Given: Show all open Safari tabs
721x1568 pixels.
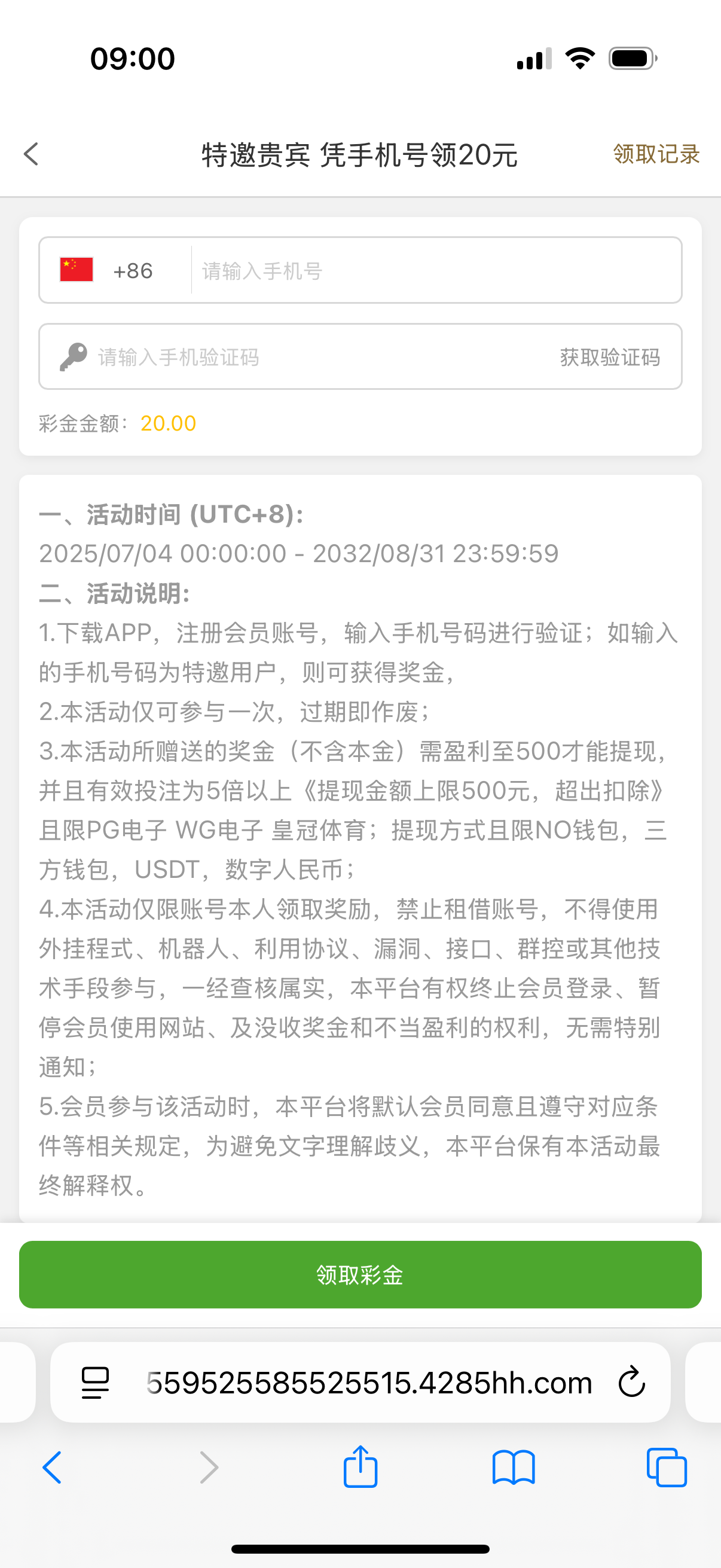Looking at the screenshot, I should coord(666,1467).
